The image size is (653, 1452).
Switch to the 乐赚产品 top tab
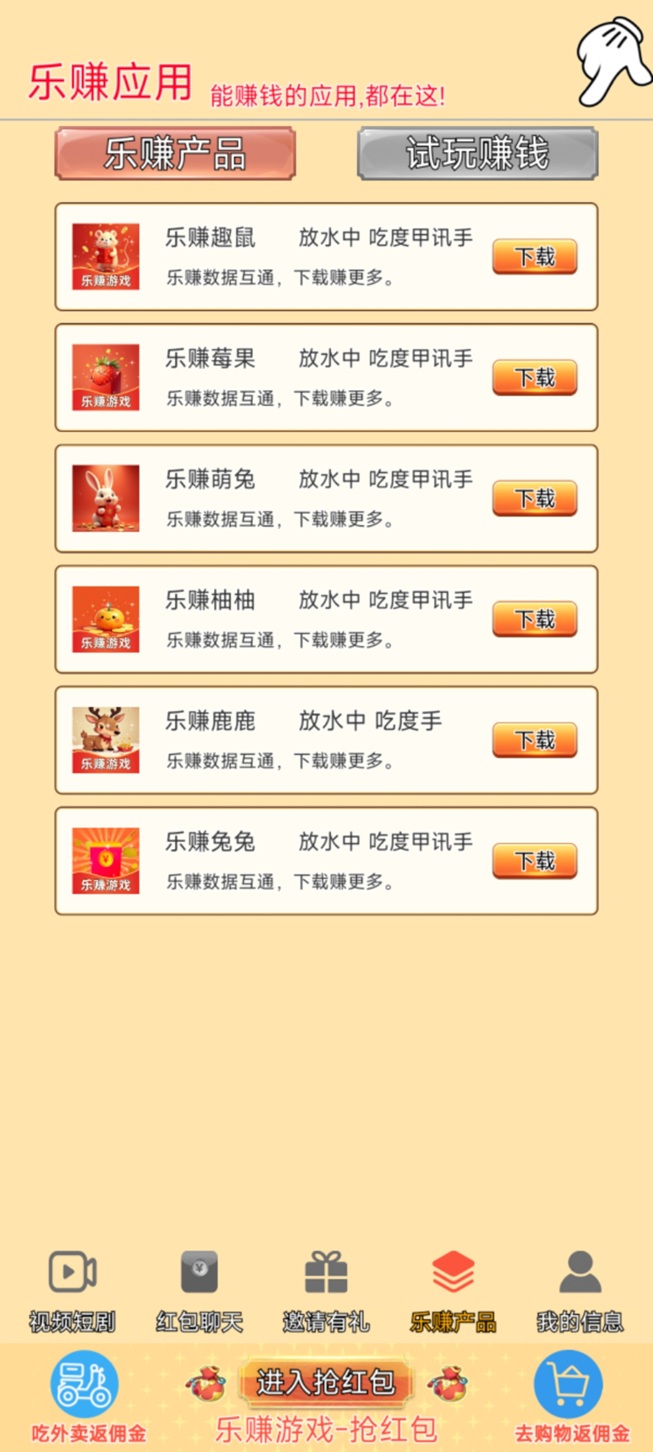pos(175,154)
